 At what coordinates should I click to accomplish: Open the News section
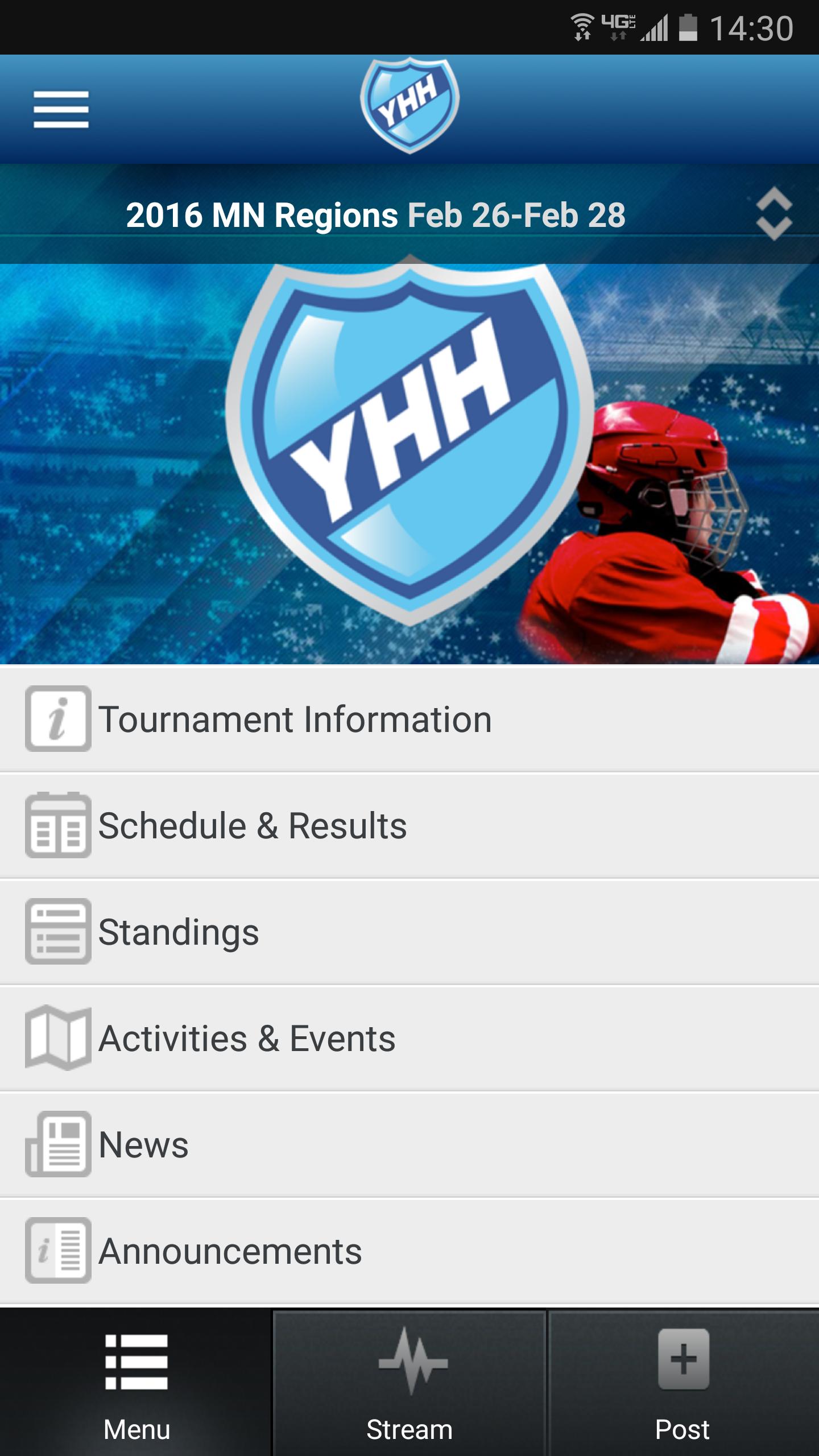[409, 1144]
